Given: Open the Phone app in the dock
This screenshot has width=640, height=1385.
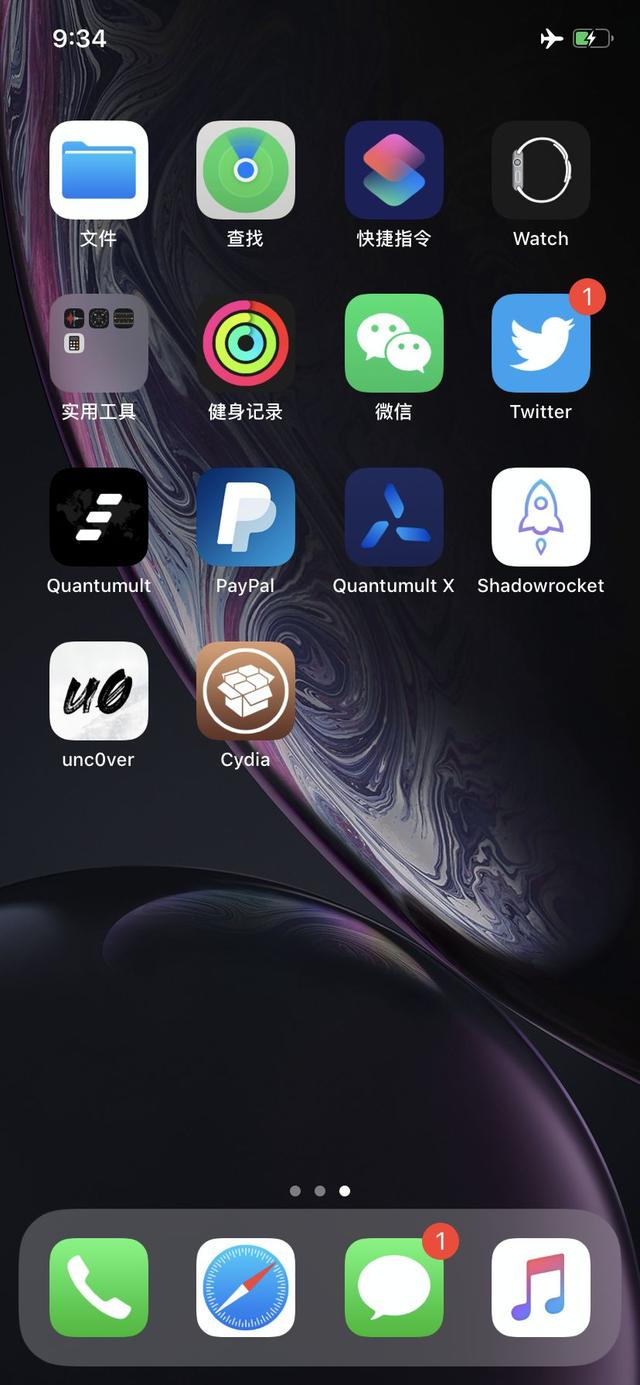Looking at the screenshot, I should (x=99, y=1287).
